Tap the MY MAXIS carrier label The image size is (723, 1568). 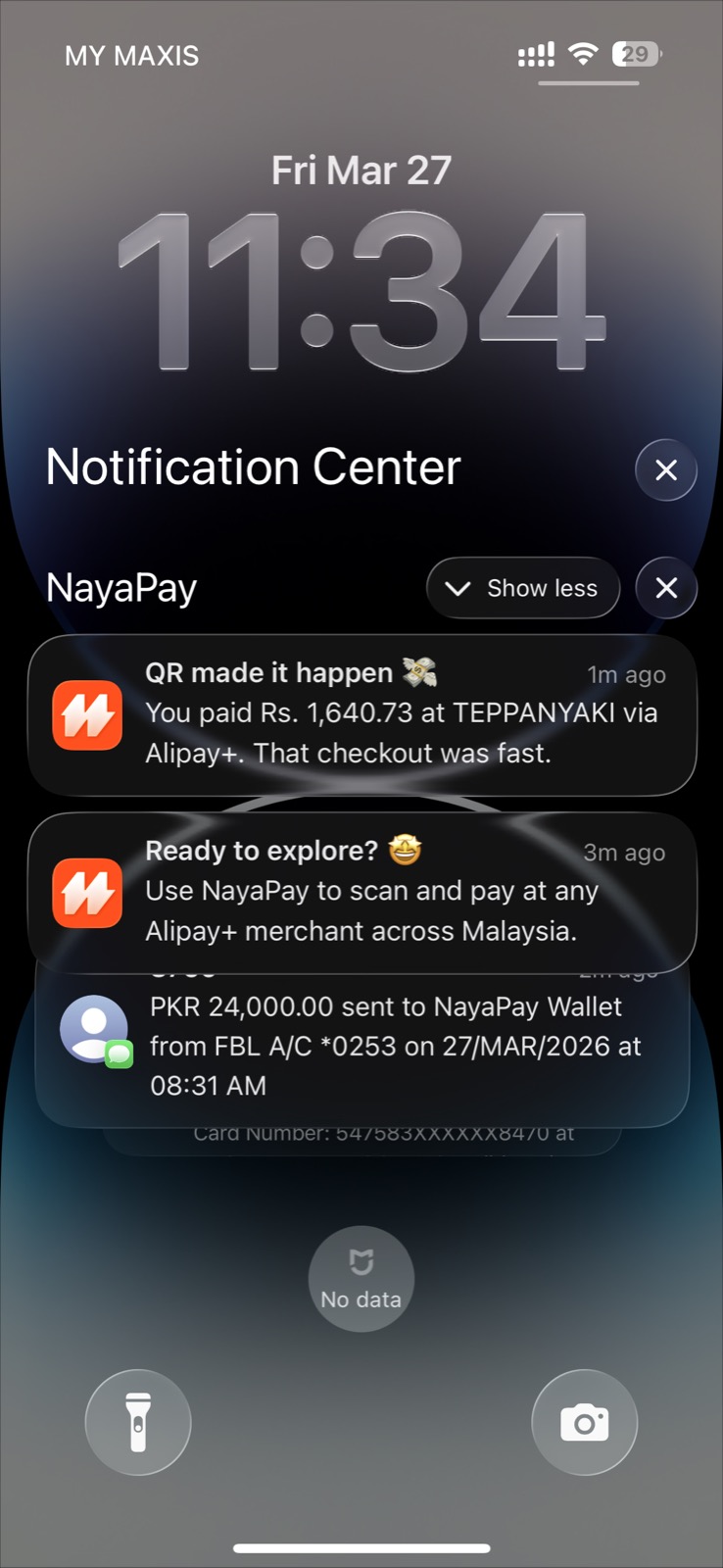[131, 56]
